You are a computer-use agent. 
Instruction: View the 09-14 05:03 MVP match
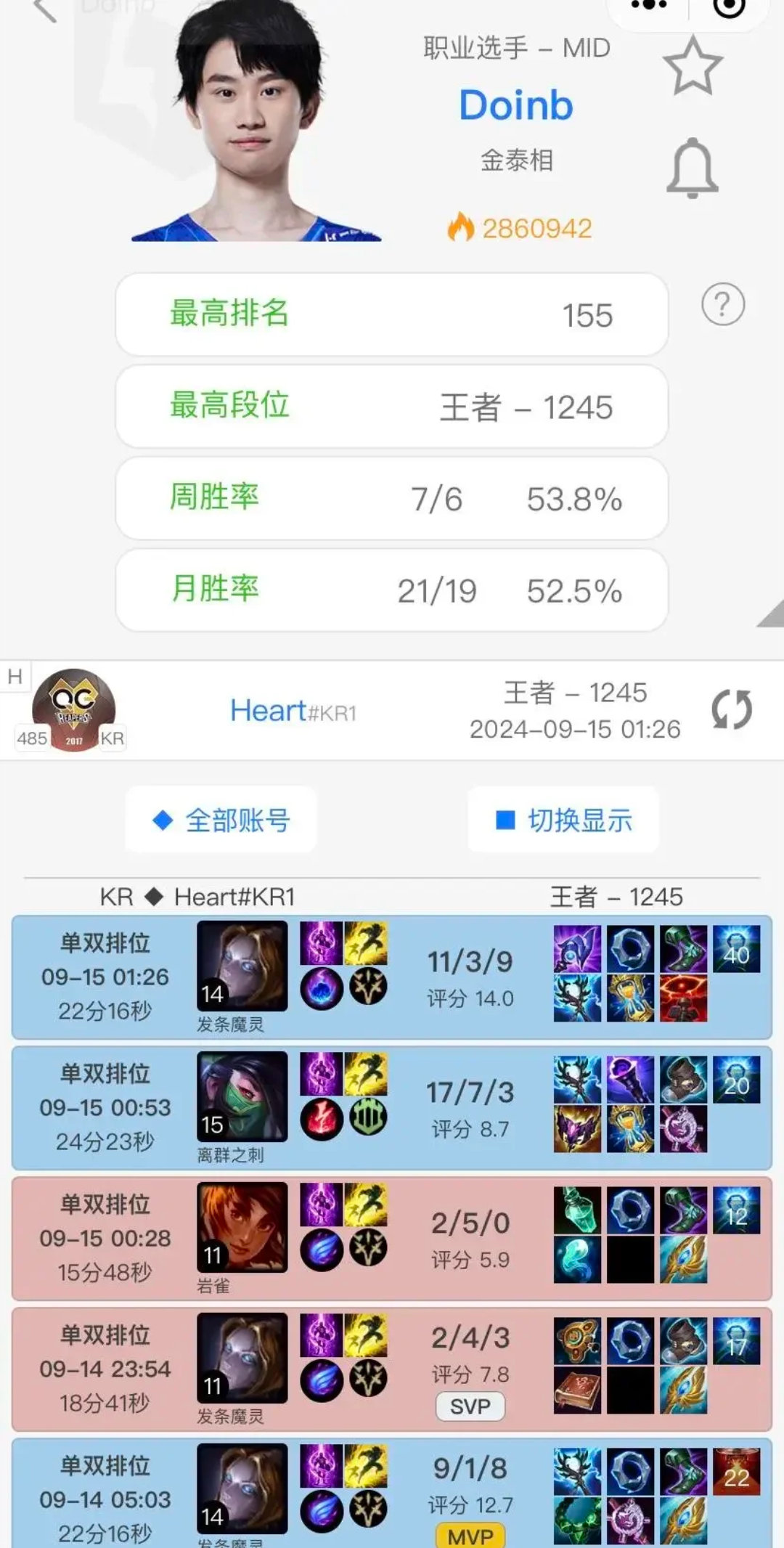392,1496
